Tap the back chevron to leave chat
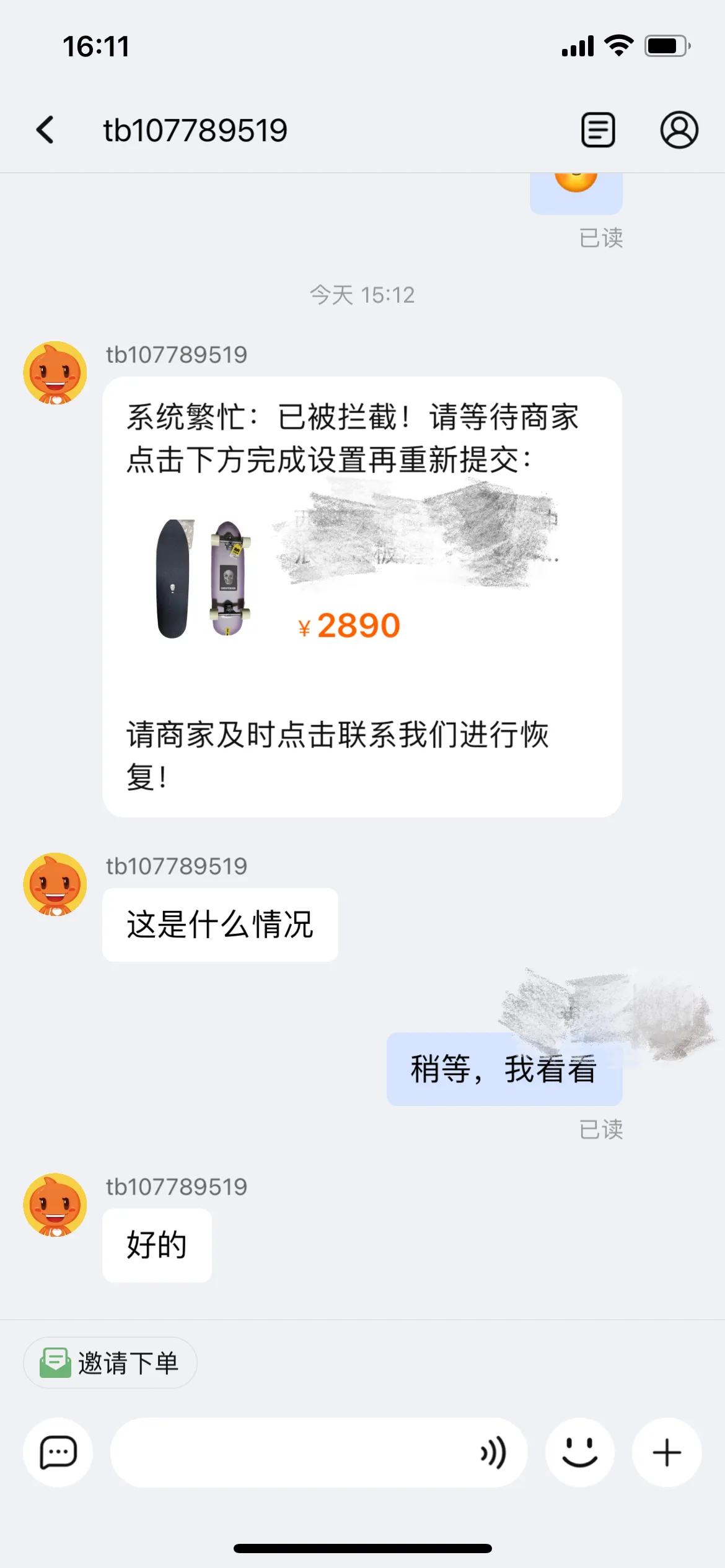The height and width of the screenshot is (1568, 725). (45, 130)
